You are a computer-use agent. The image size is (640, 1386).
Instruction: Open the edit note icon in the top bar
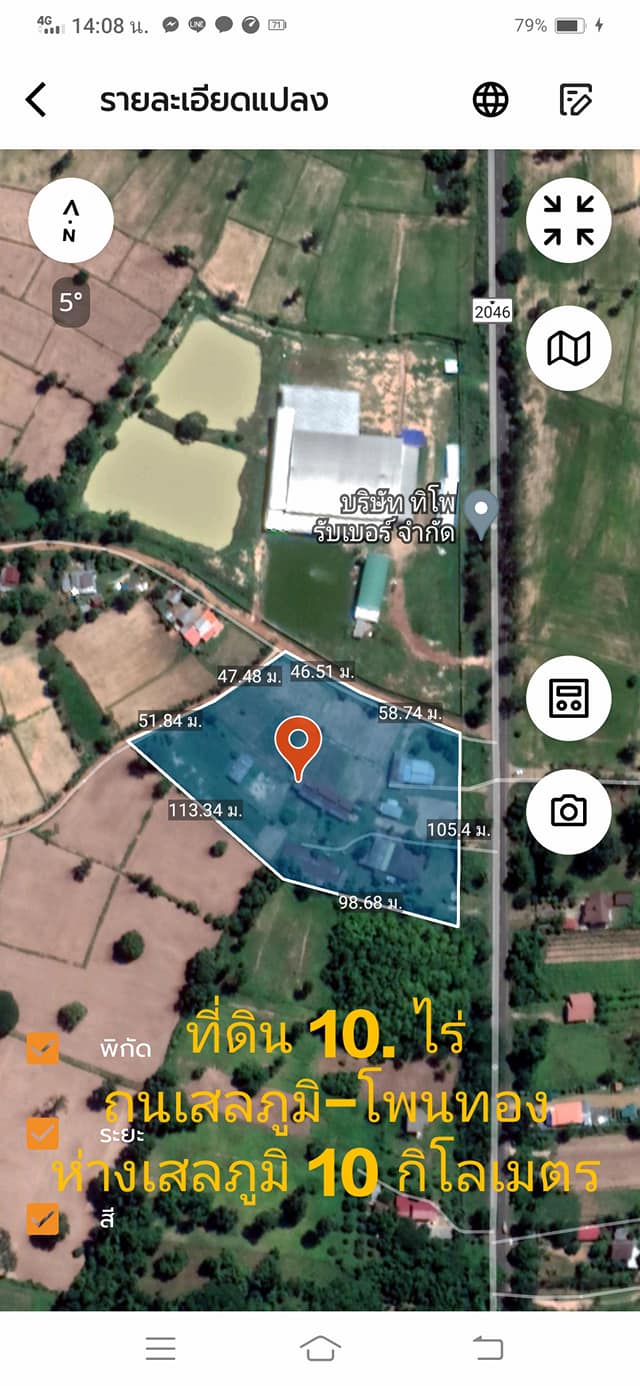pyautogui.click(x=576, y=100)
